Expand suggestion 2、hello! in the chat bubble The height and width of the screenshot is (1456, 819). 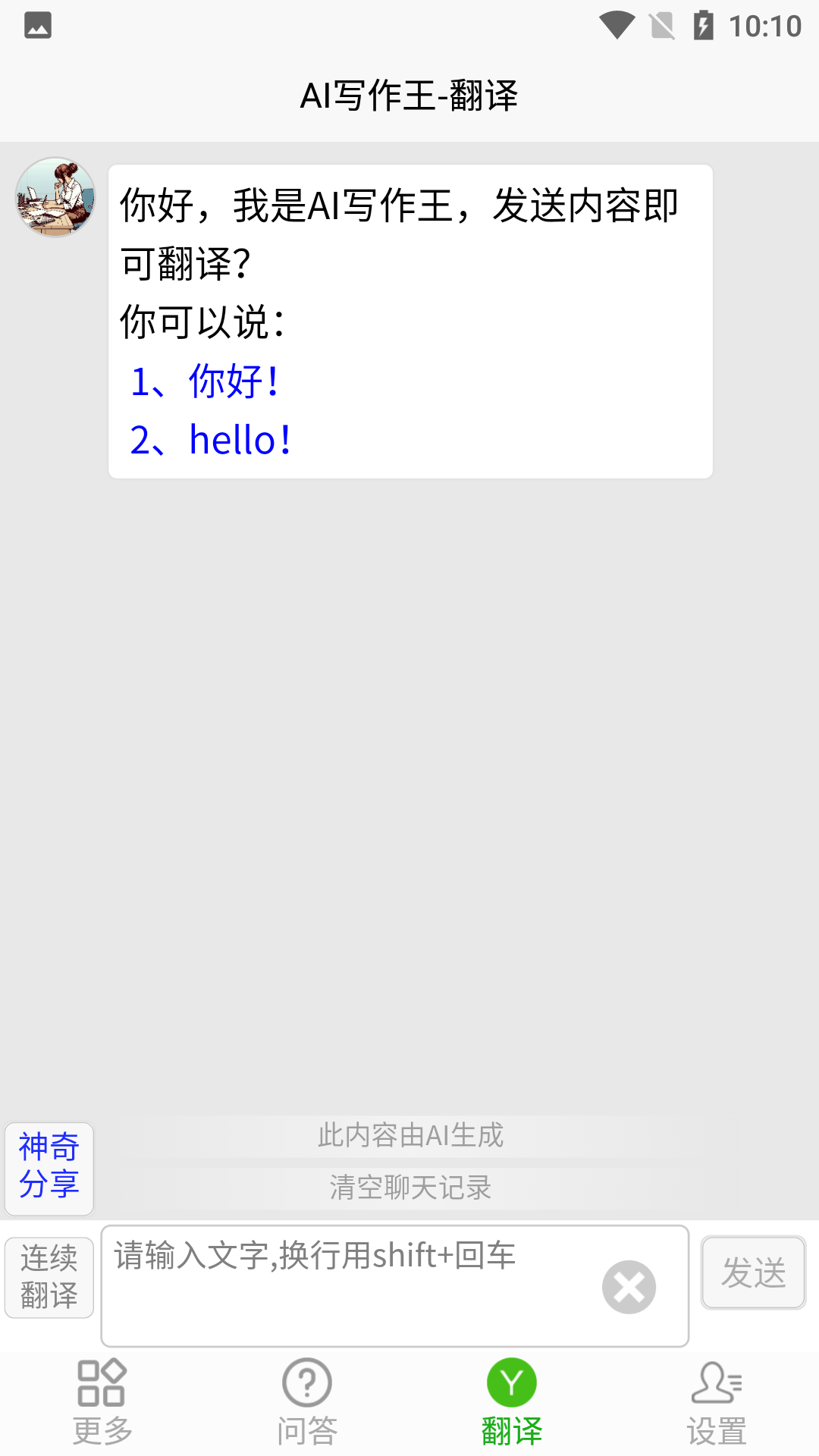tap(211, 440)
